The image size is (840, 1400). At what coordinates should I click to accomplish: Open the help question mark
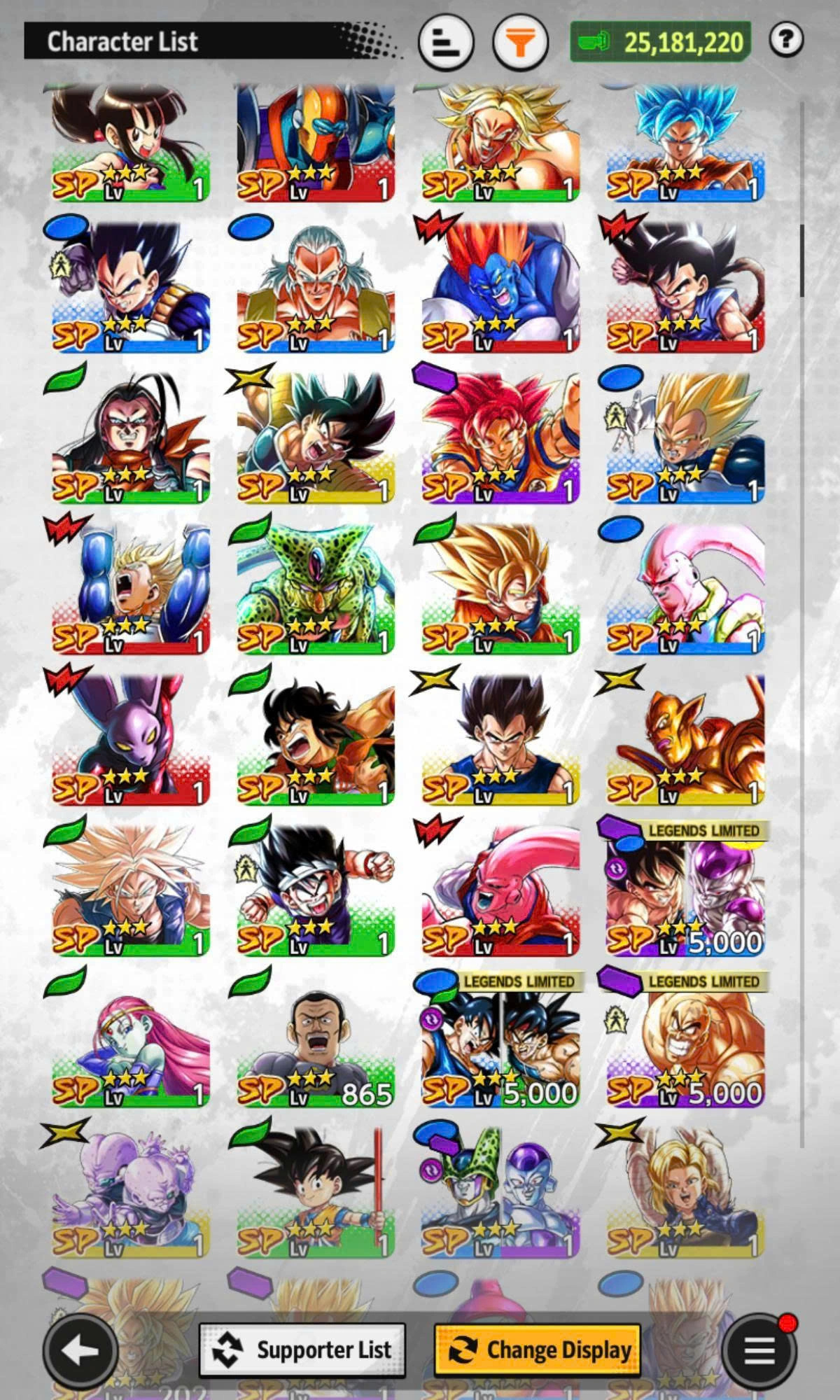[785, 41]
